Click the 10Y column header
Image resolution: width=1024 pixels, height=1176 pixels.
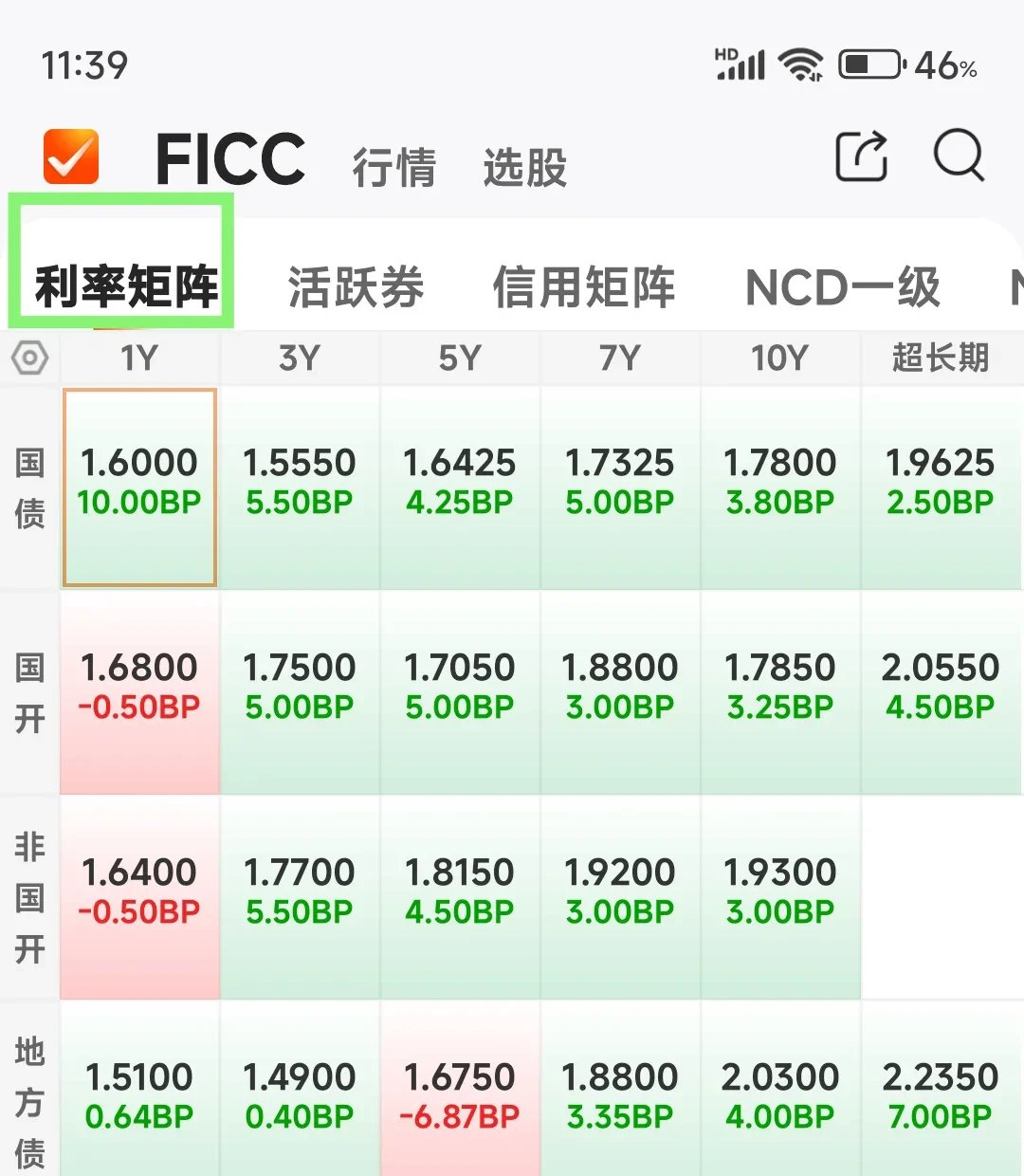pyautogui.click(x=779, y=358)
